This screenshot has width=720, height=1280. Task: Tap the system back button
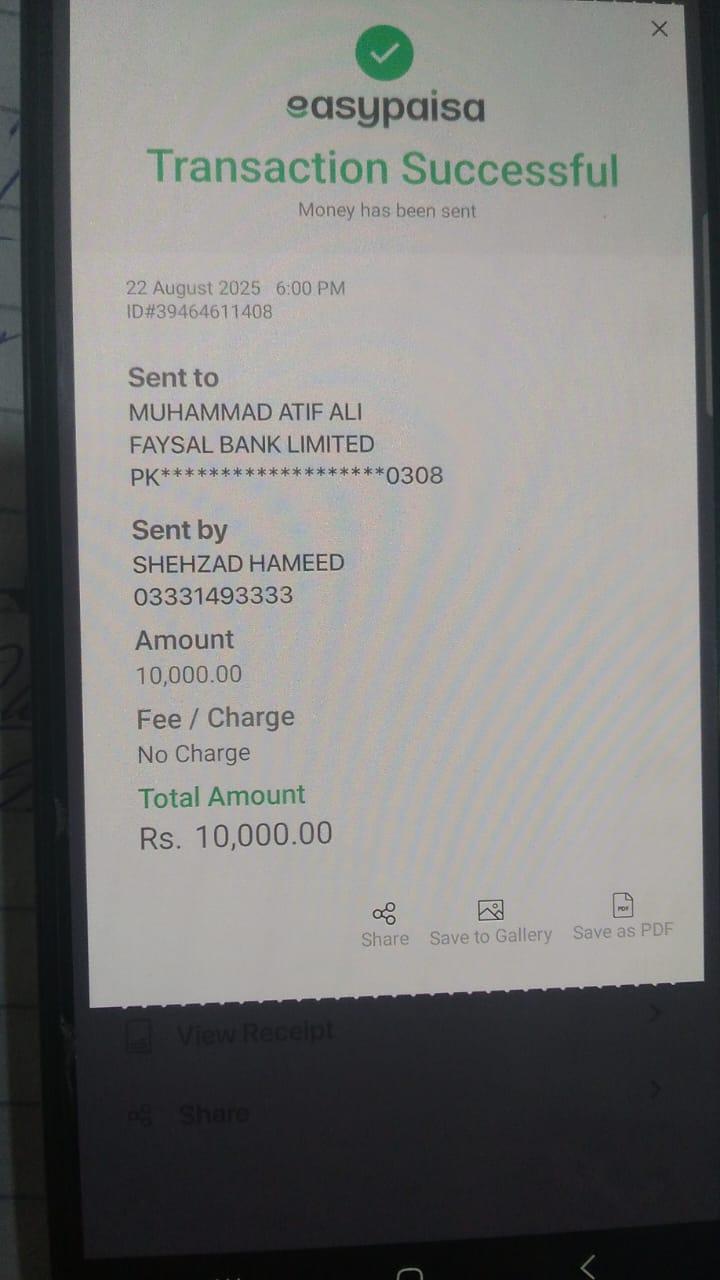point(587,1265)
